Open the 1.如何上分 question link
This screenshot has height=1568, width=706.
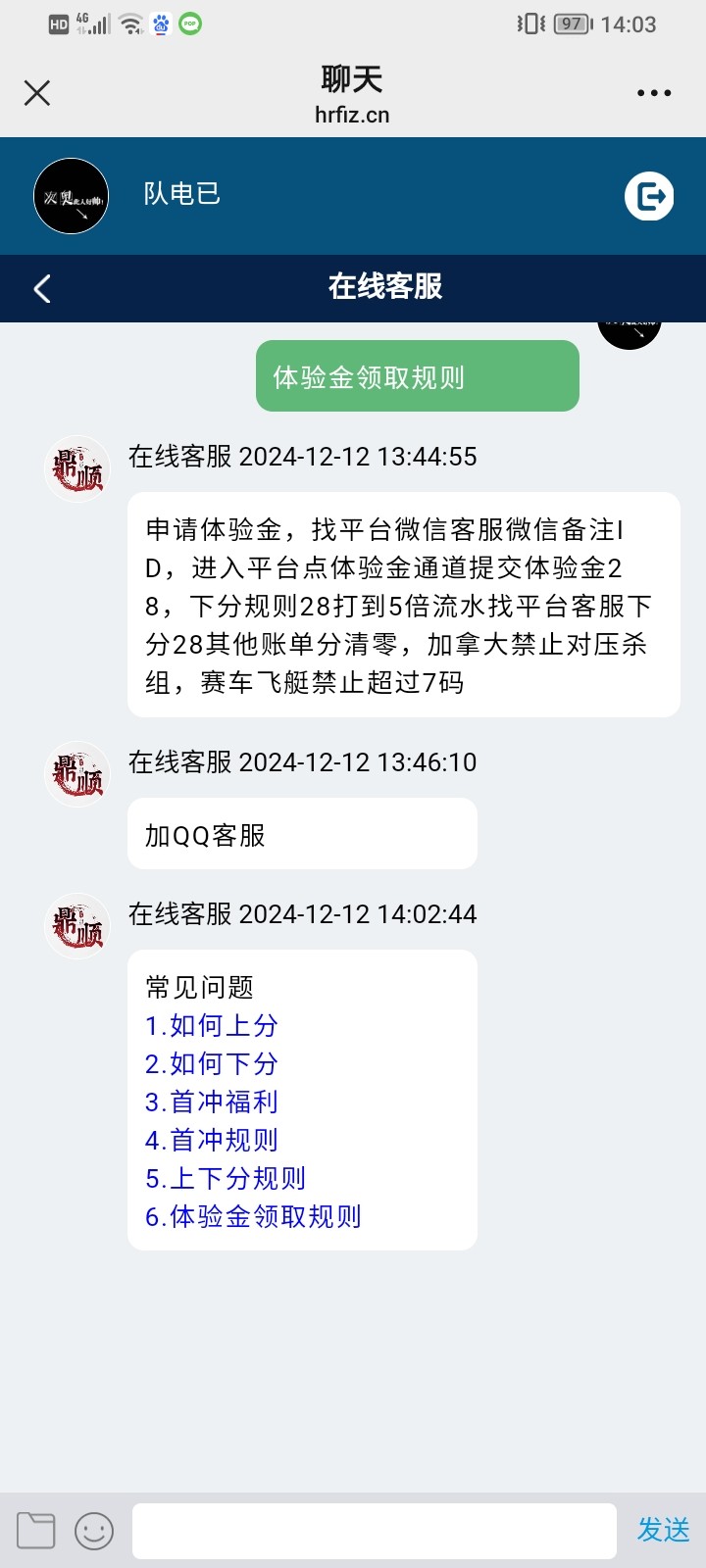pyautogui.click(x=212, y=1025)
